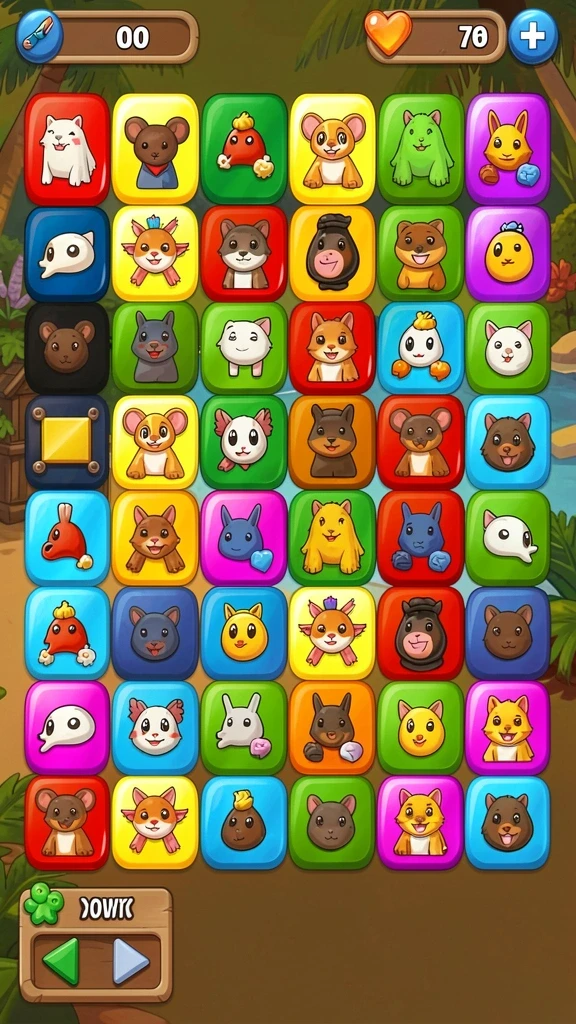Select the white dog on red tile

tap(67, 149)
